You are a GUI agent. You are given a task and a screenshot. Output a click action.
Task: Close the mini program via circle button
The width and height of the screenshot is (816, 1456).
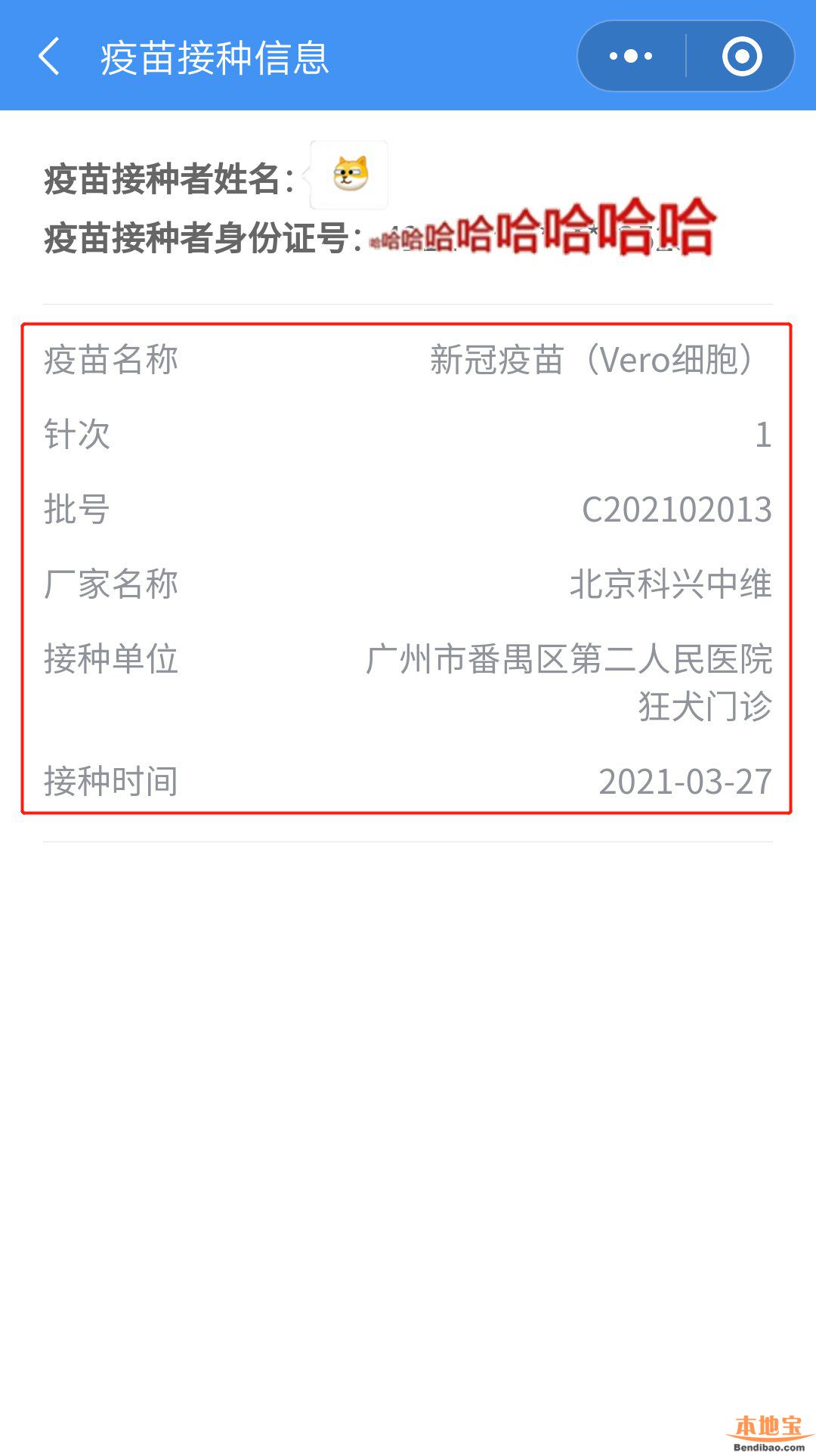tap(741, 57)
